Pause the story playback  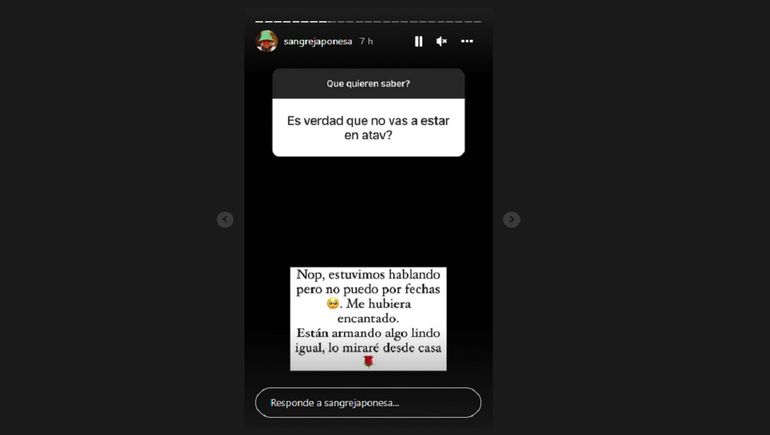[418, 41]
